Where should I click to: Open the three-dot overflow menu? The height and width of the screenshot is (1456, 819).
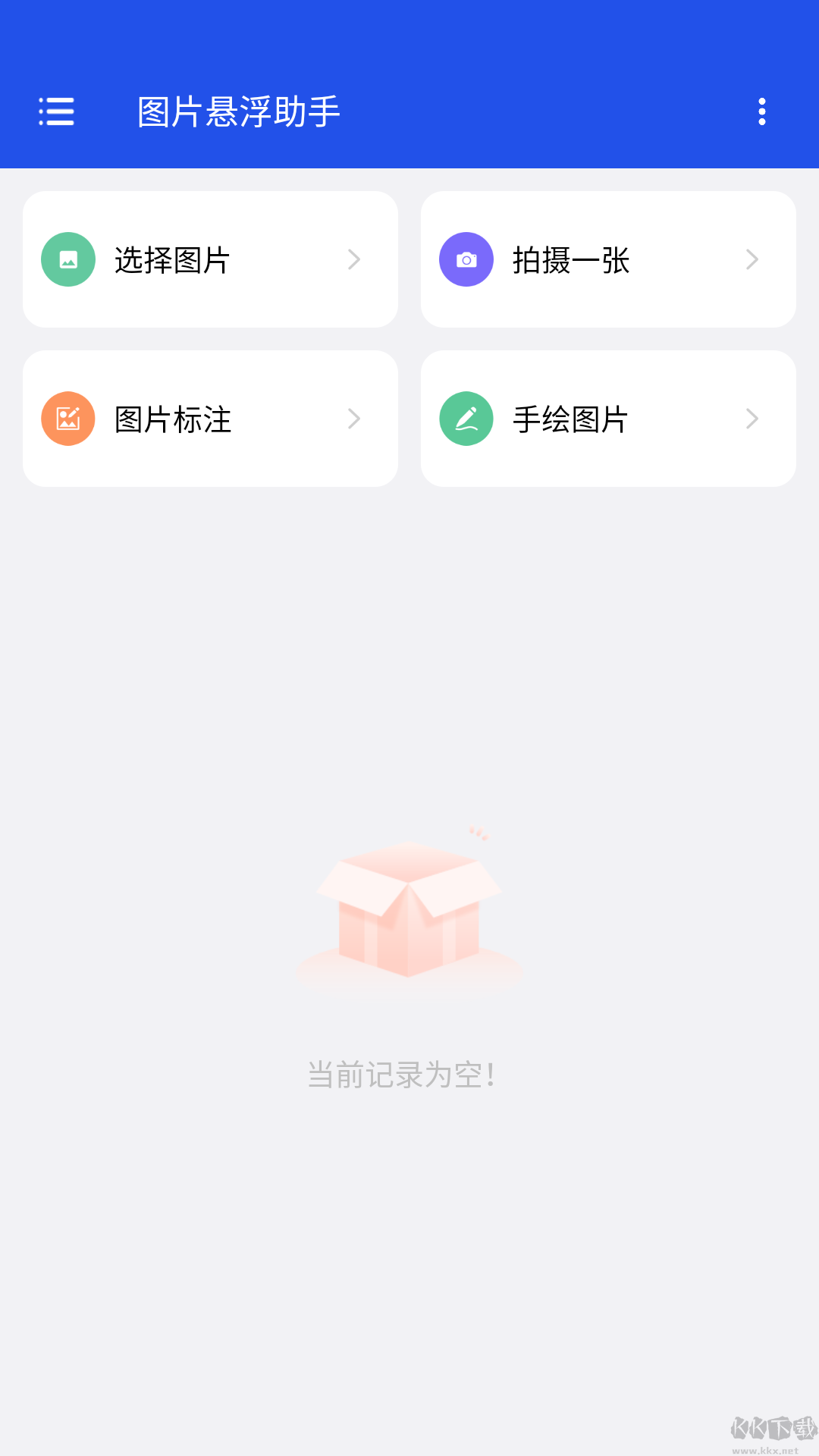point(763,111)
